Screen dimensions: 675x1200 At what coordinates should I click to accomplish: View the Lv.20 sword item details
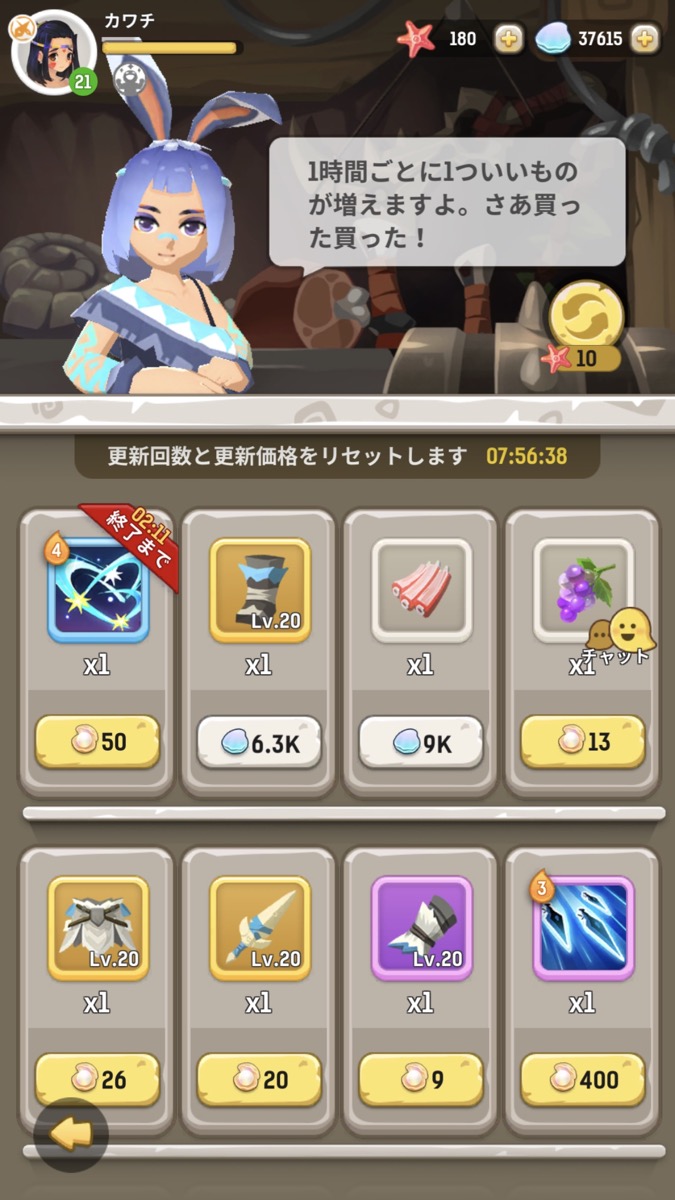pyautogui.click(x=259, y=928)
